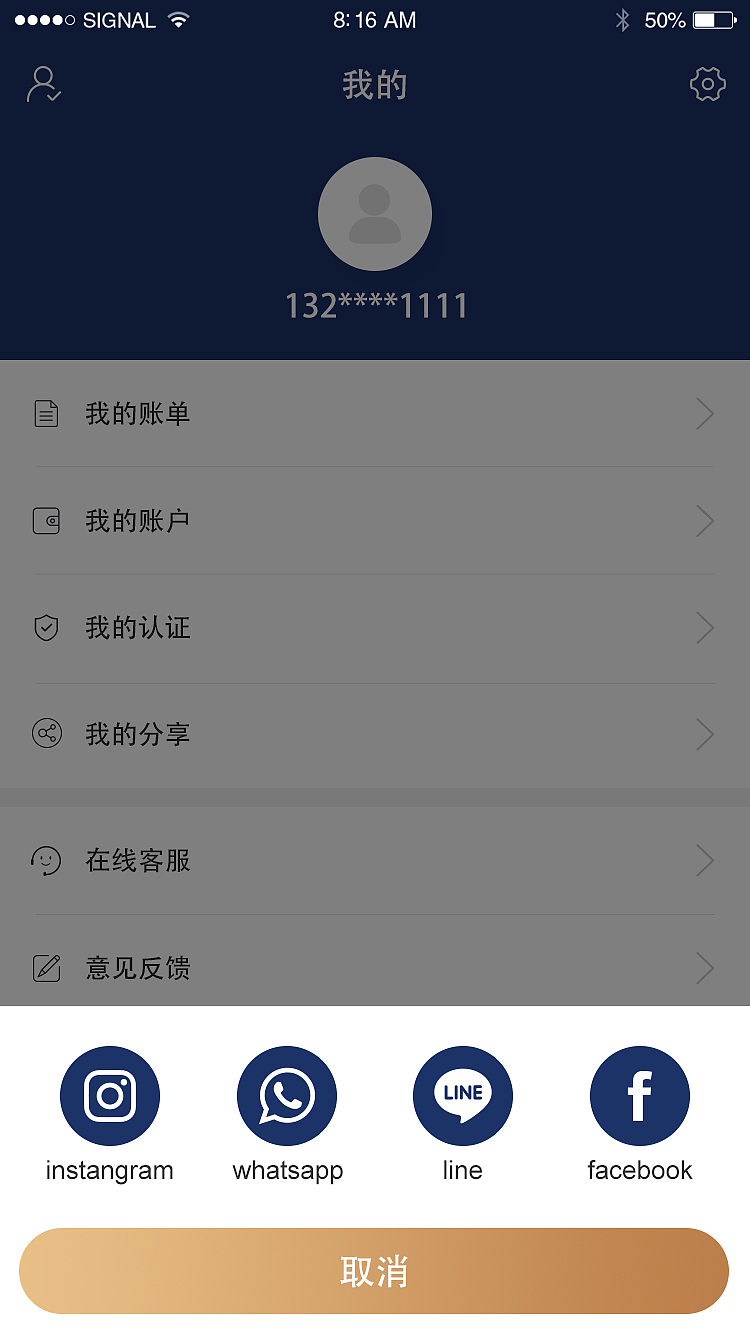The image size is (750, 1334).
Task: Choose line as the share option
Action: [463, 1096]
